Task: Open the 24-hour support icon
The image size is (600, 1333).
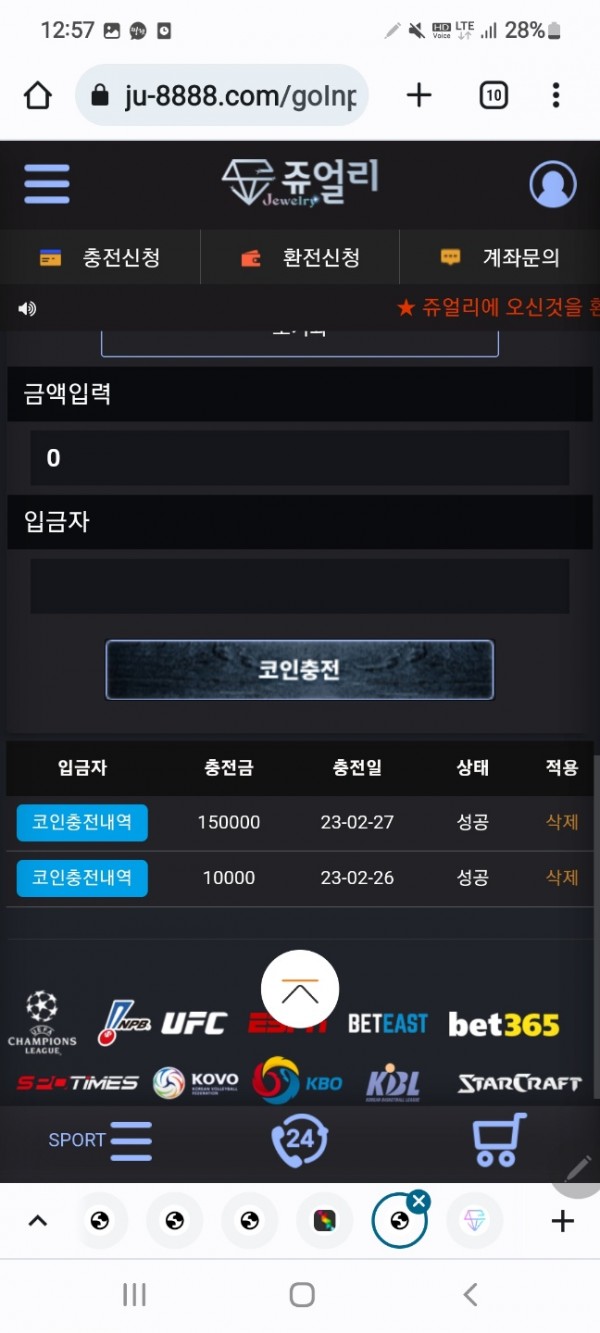Action: tap(299, 1140)
